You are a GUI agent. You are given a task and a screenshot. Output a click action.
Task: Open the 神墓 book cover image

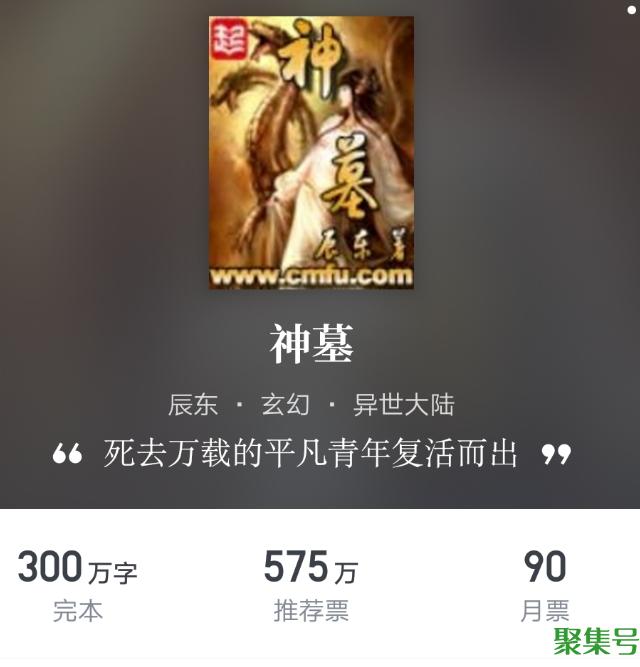(311, 152)
